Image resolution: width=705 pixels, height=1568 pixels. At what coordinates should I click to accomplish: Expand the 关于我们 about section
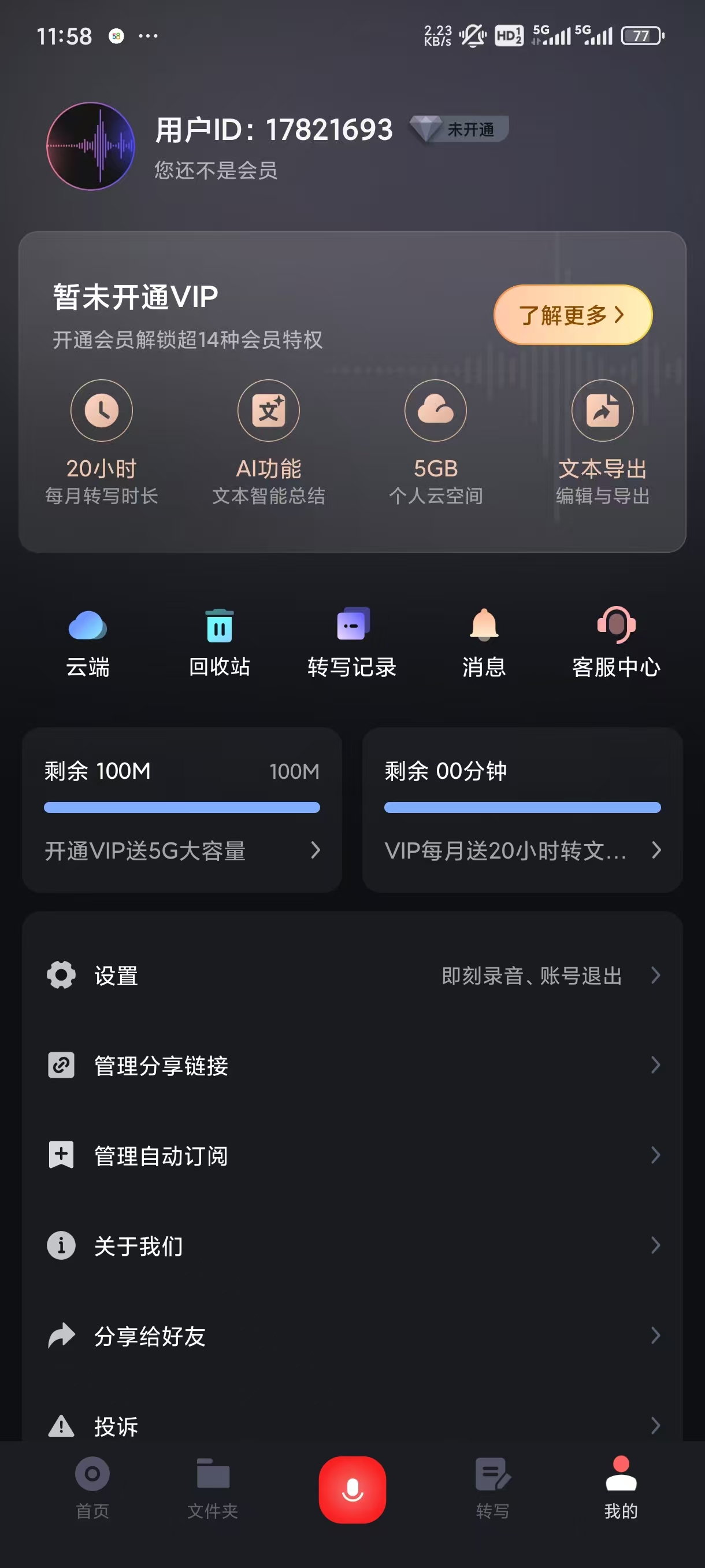tap(353, 1245)
